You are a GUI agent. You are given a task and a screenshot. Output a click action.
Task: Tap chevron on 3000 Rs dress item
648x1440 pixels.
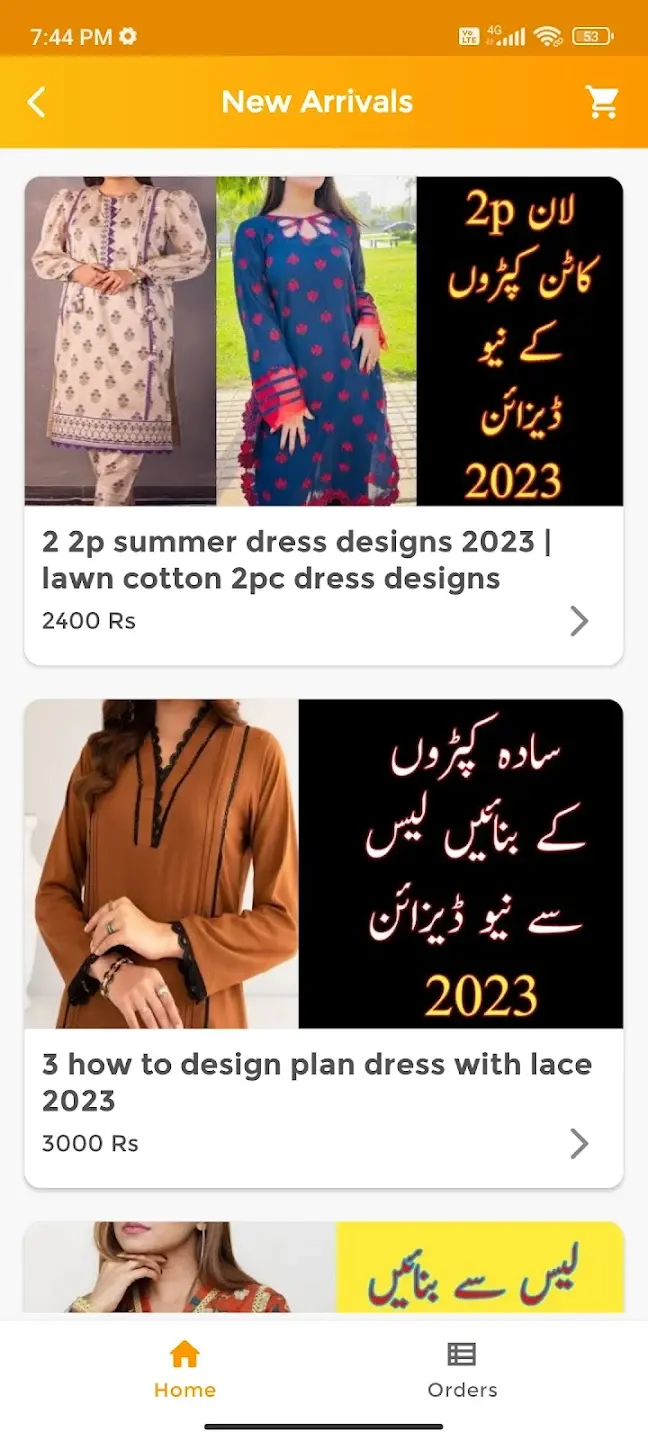[579, 1143]
